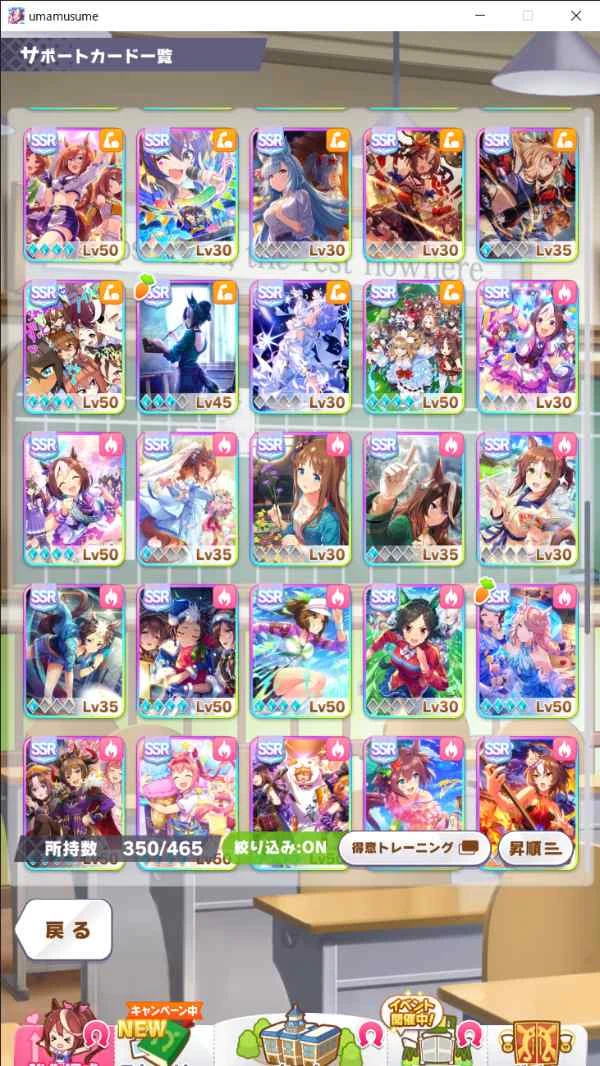Viewport: 600px width, 1066px height.
Task: Open the 絞り込み:ON filter settings
Action: click(281, 848)
